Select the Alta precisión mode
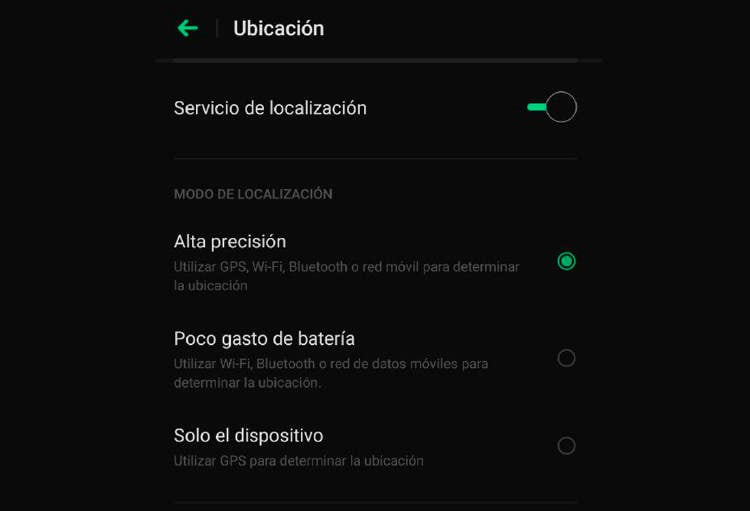Screen dimensions: 750x511 [x=566, y=261]
